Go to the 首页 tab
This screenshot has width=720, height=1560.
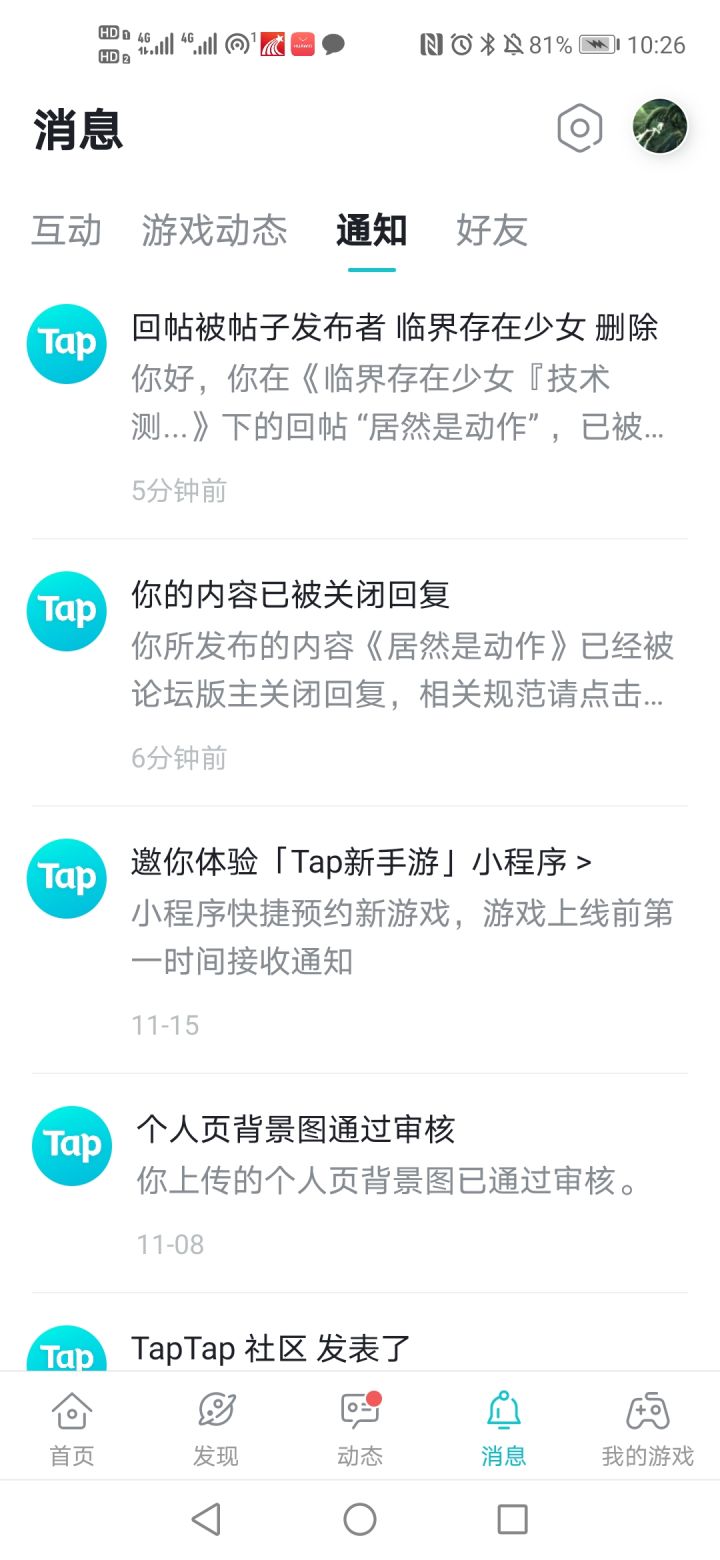(x=72, y=1427)
